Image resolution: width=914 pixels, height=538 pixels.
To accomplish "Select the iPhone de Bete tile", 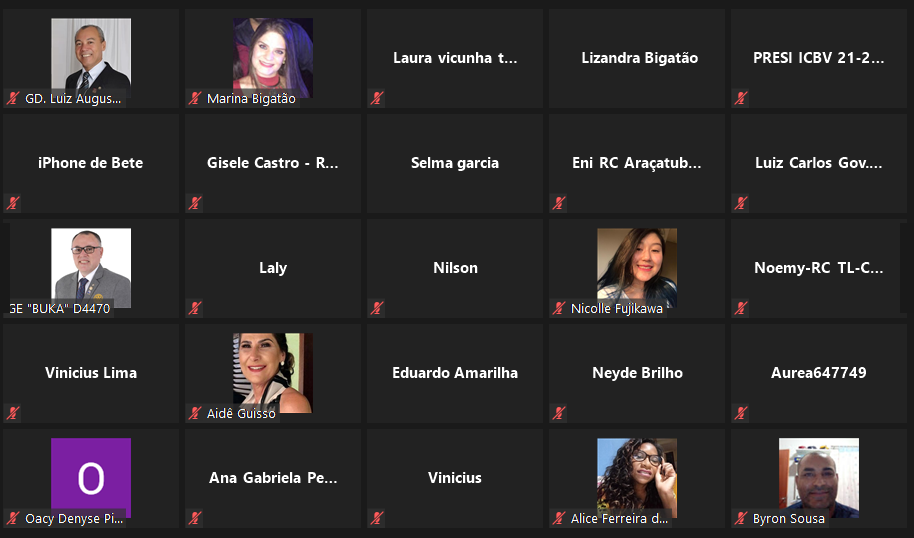I will pyautogui.click(x=91, y=163).
